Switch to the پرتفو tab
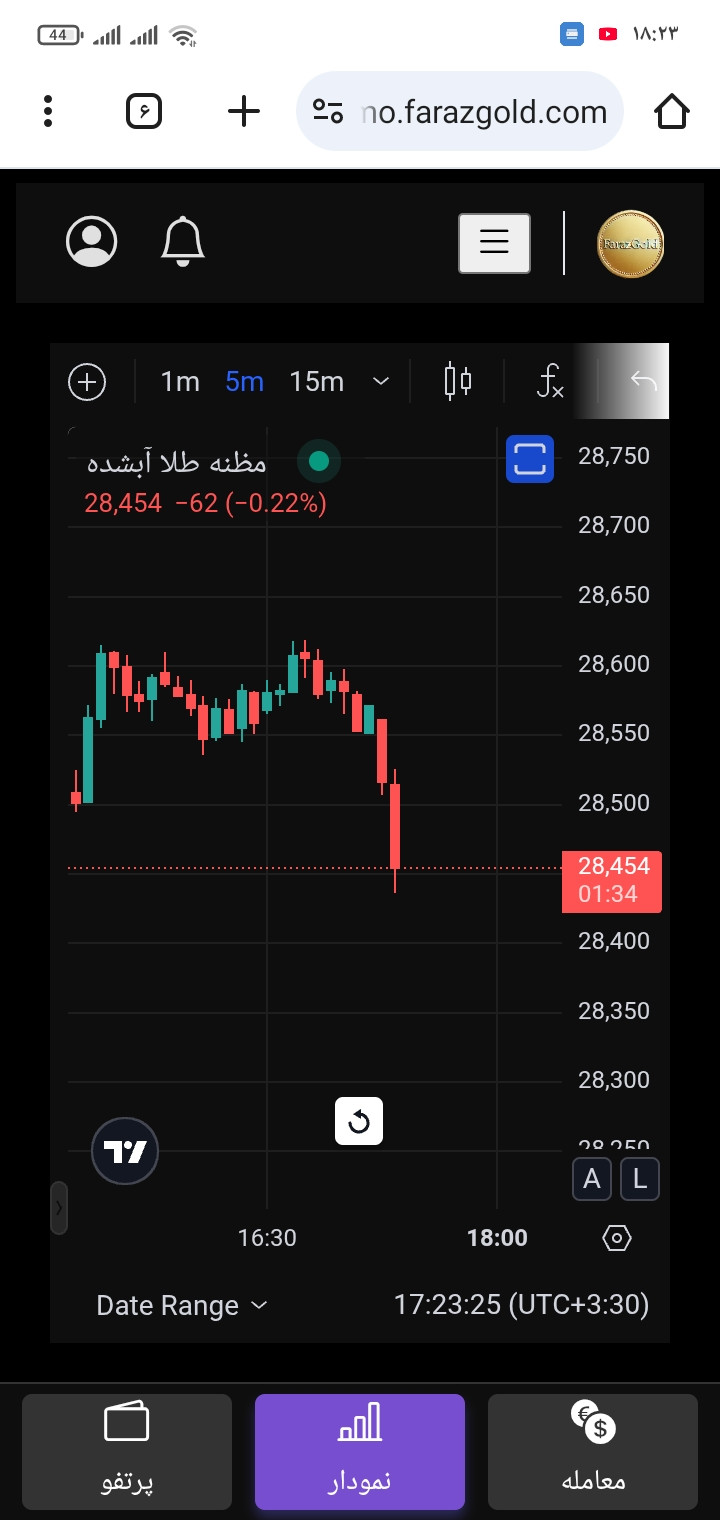 pyautogui.click(x=127, y=1451)
